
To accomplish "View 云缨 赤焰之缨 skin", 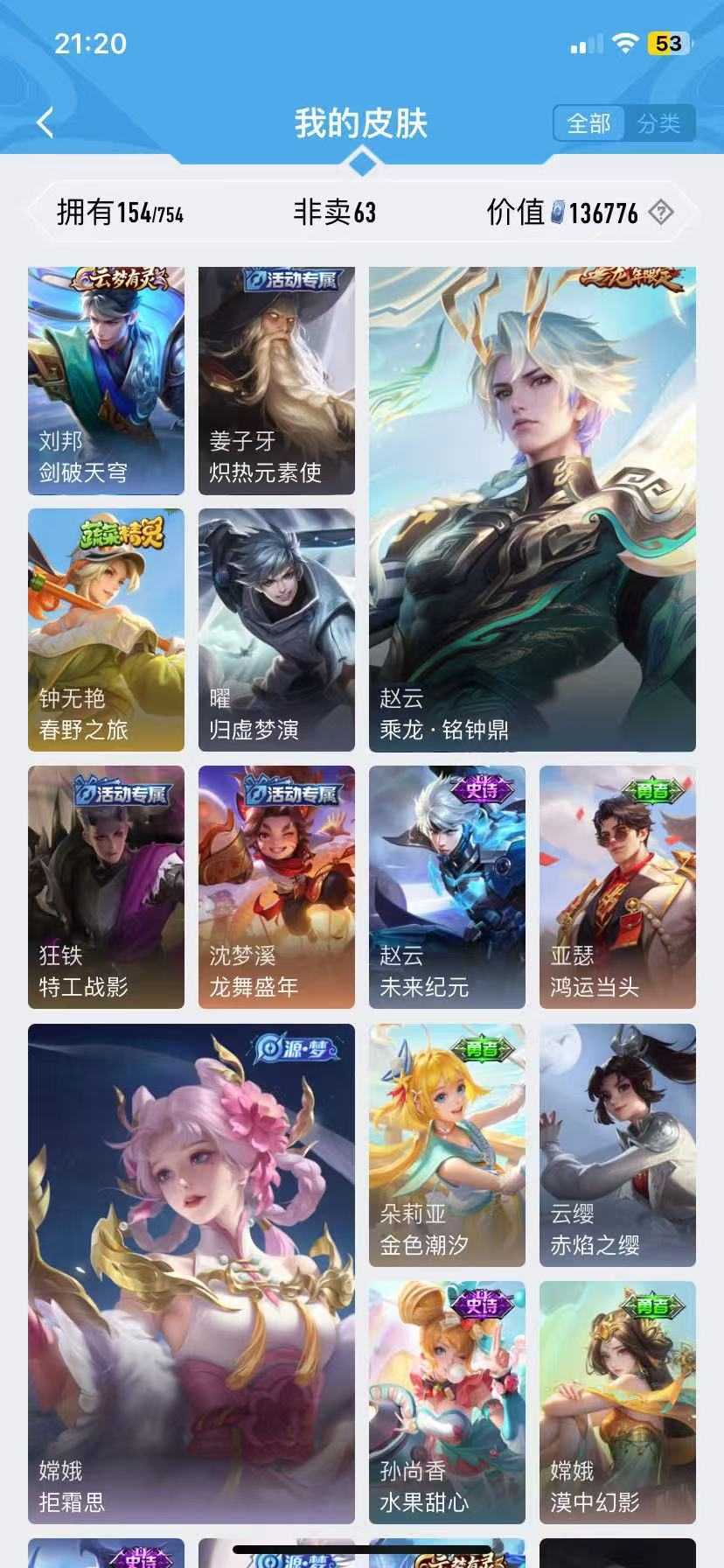I will [617, 1145].
